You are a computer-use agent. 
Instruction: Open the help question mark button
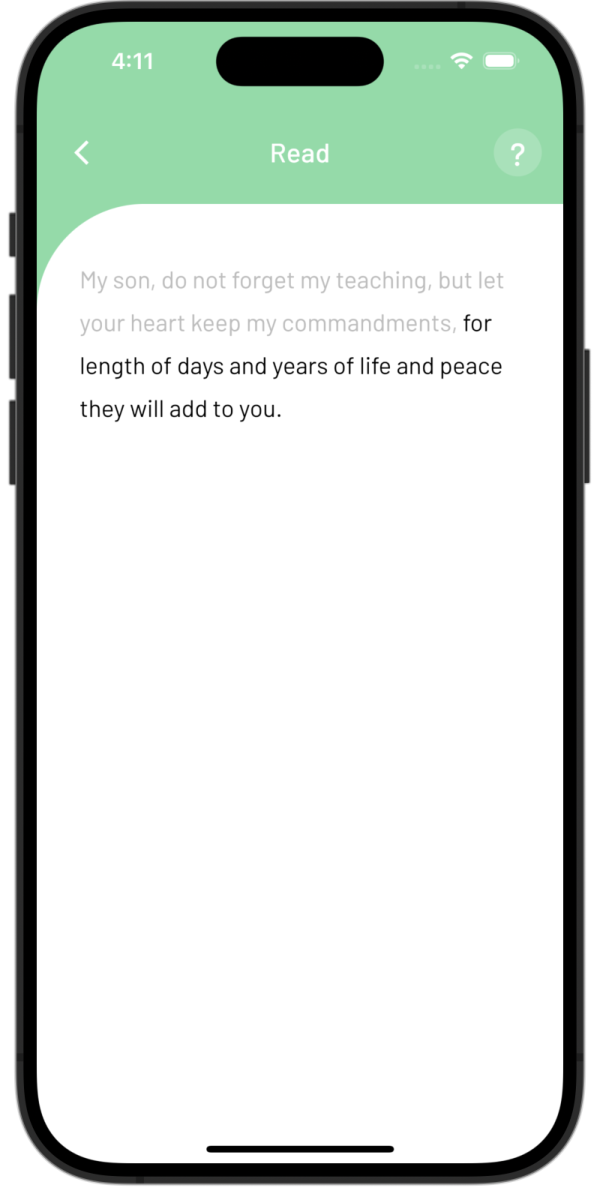[x=517, y=154]
